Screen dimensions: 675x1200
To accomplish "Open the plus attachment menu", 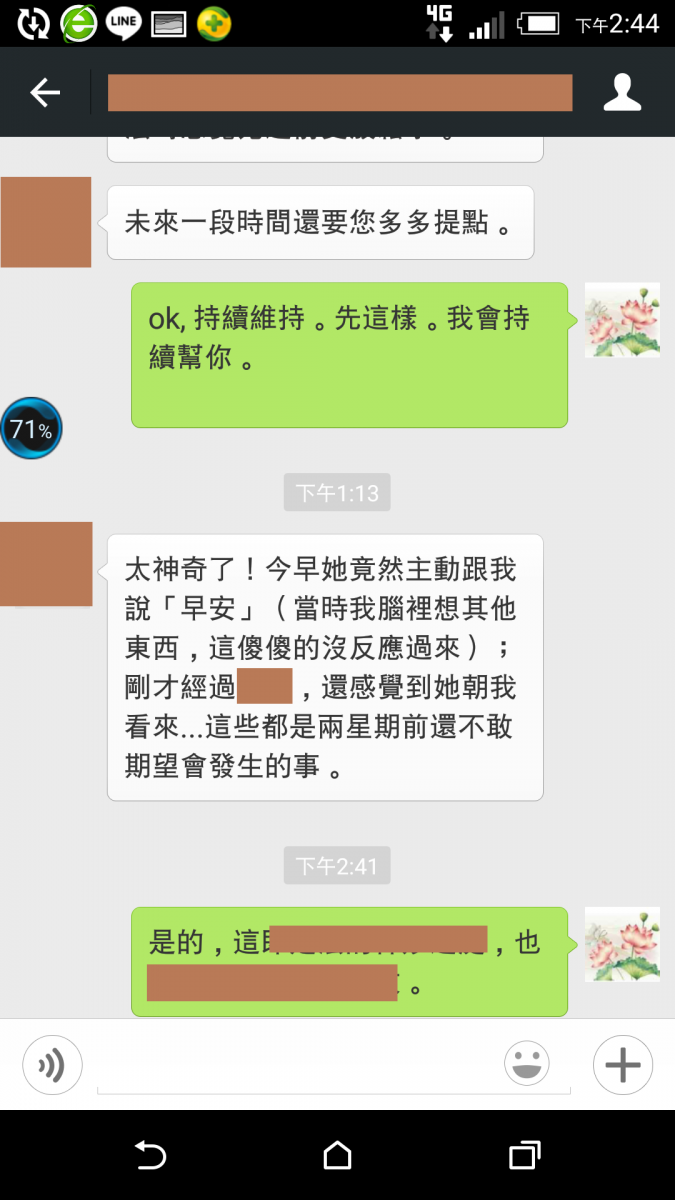I will [x=622, y=1065].
